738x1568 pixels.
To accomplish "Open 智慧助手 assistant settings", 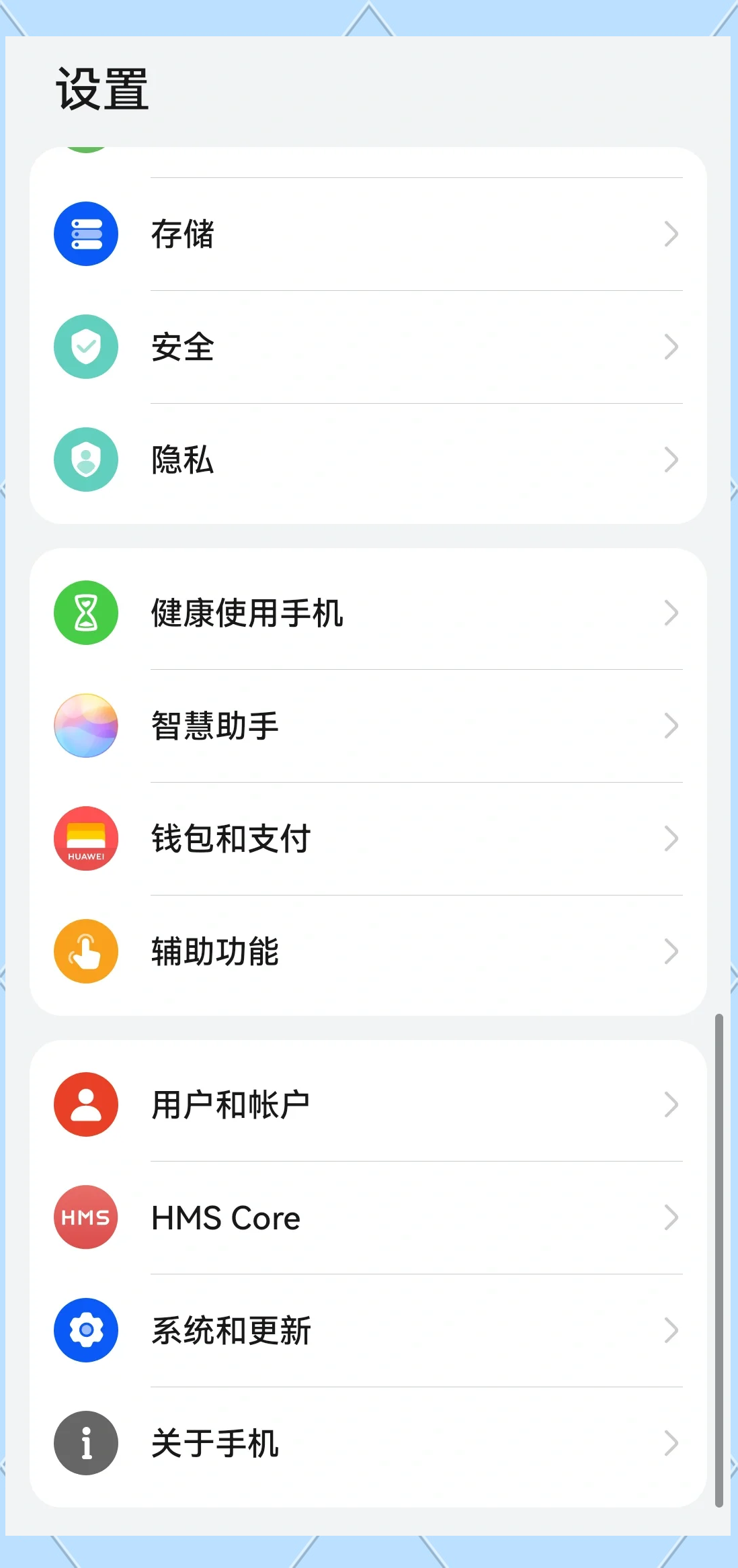I will (x=367, y=726).
